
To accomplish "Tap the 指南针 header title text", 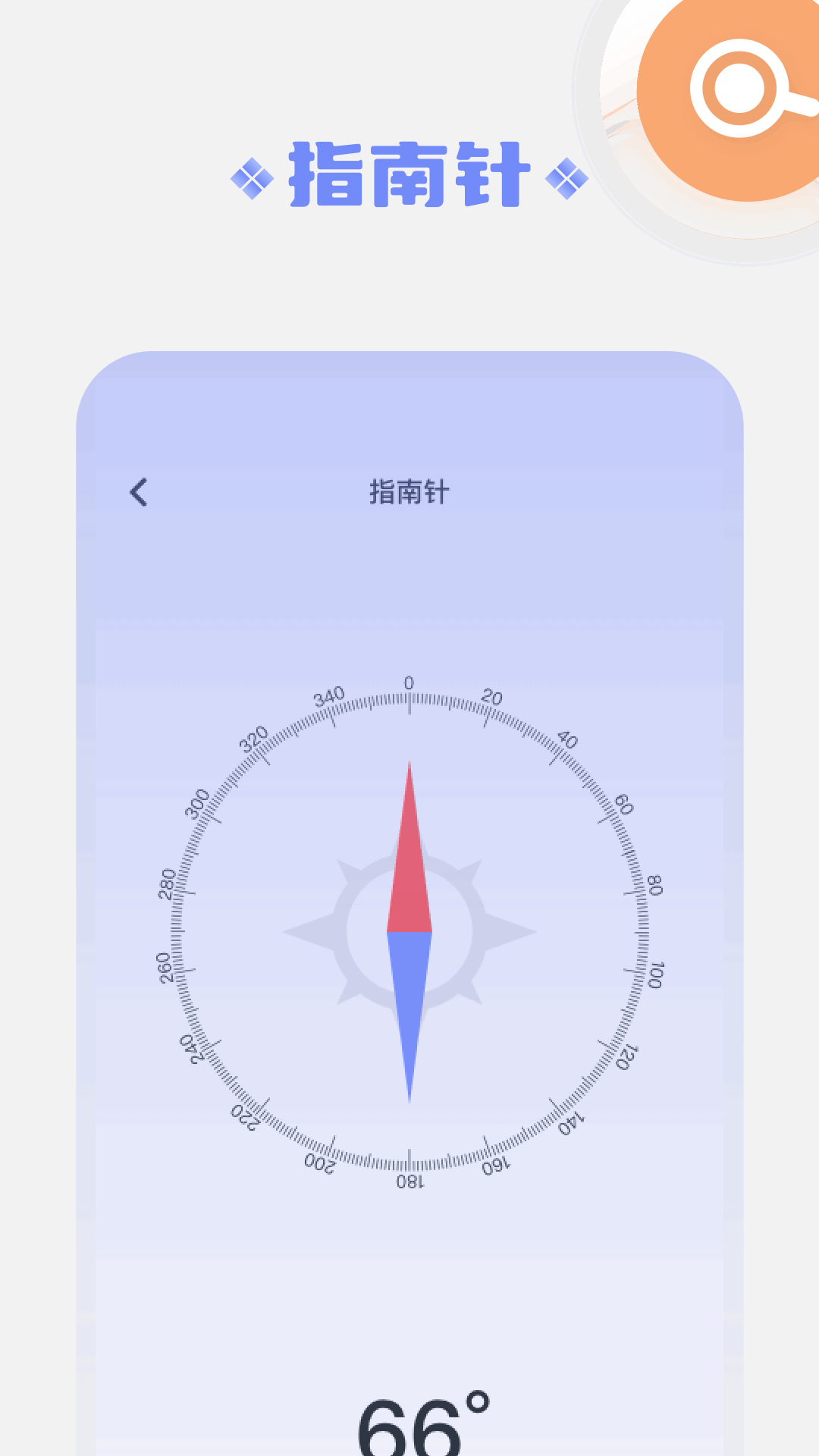I will [409, 491].
